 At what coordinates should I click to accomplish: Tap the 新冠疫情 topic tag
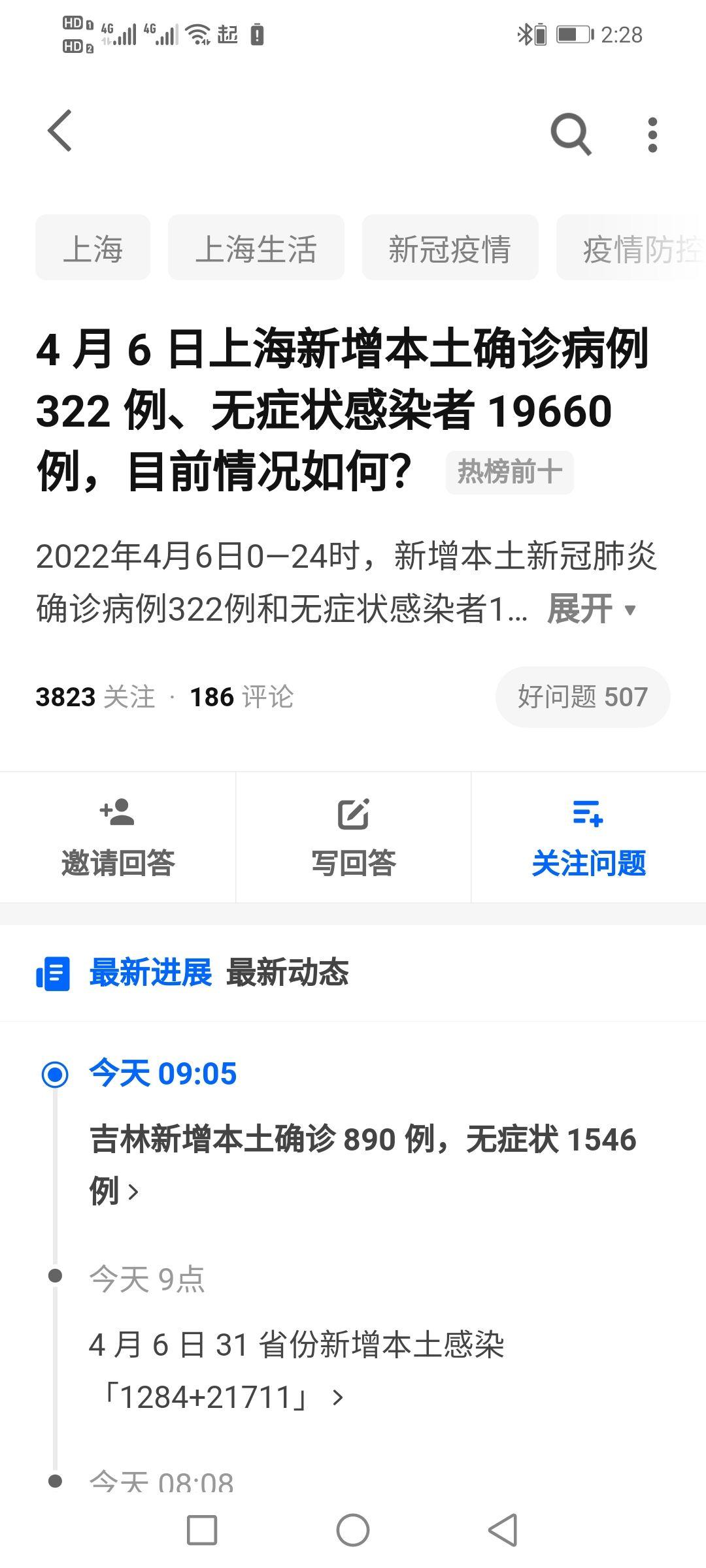coord(450,248)
